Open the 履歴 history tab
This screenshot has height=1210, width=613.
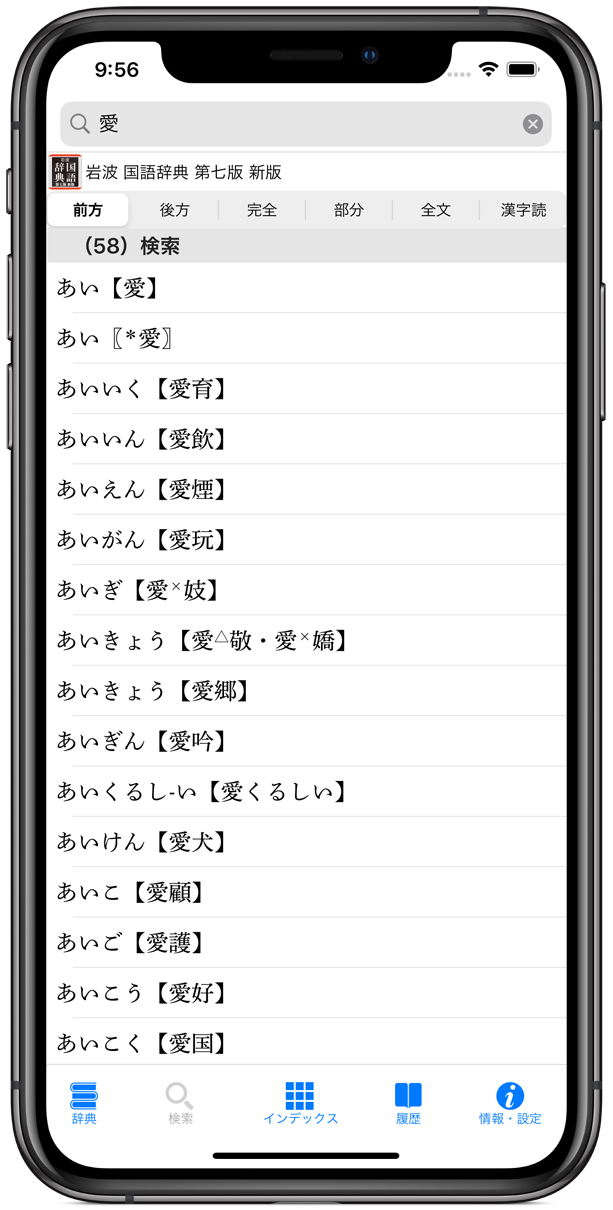[x=408, y=1103]
